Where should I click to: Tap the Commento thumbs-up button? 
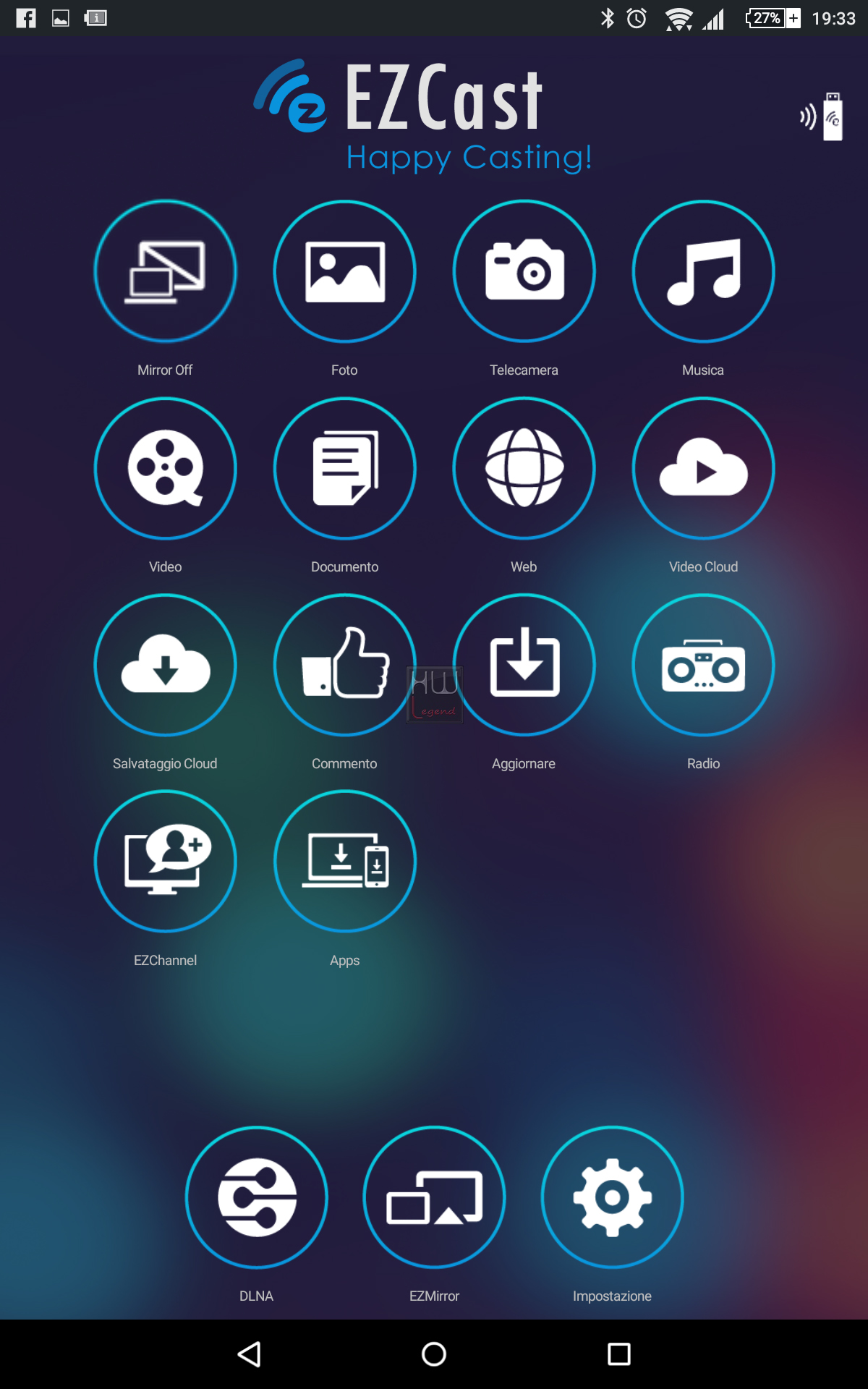tap(345, 665)
